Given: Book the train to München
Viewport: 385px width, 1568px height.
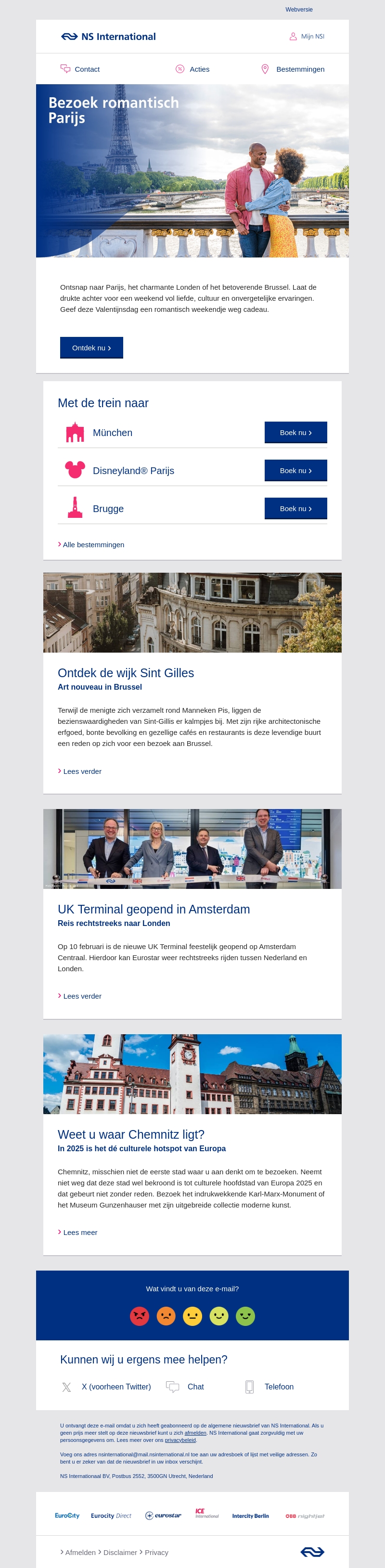Looking at the screenshot, I should pyautogui.click(x=295, y=432).
